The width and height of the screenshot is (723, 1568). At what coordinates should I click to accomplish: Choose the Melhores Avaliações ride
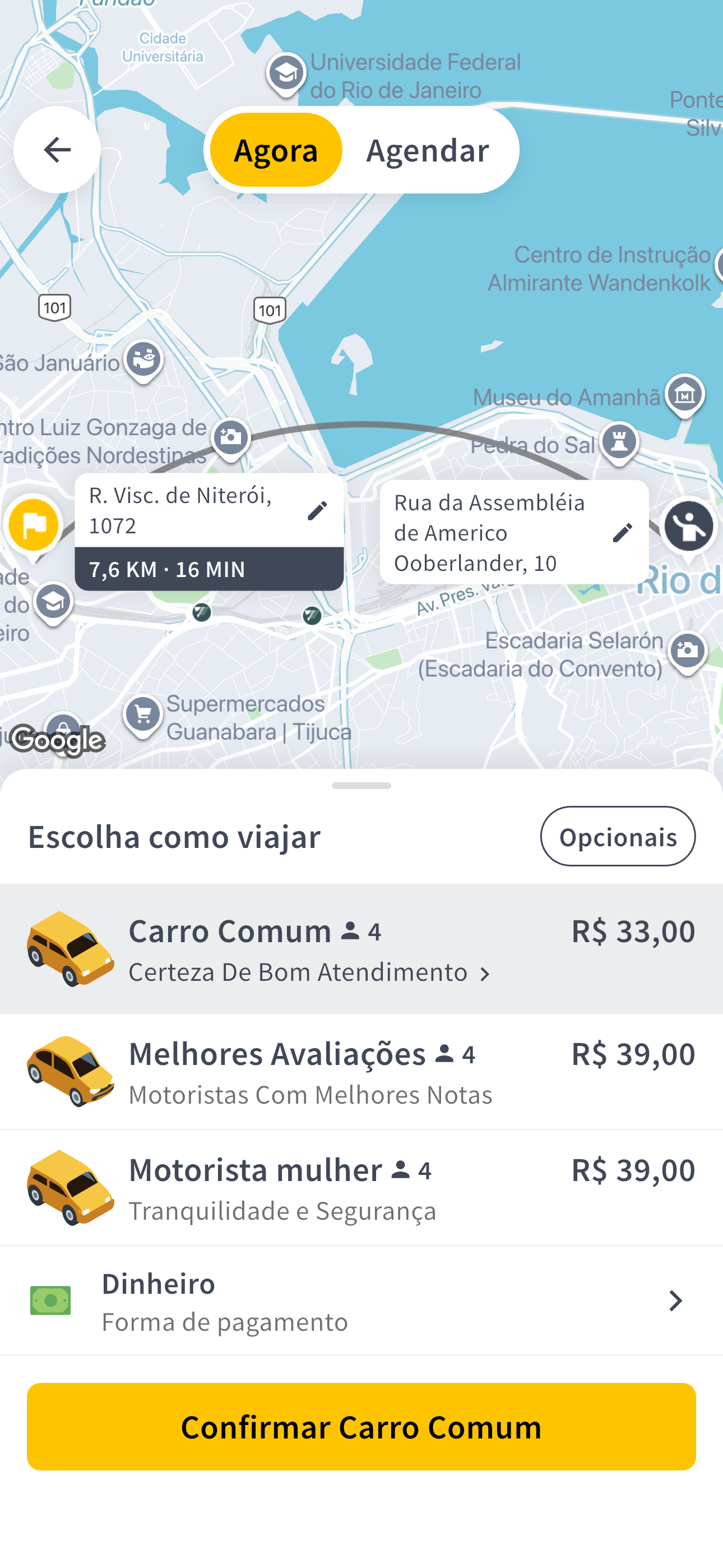point(361,1072)
